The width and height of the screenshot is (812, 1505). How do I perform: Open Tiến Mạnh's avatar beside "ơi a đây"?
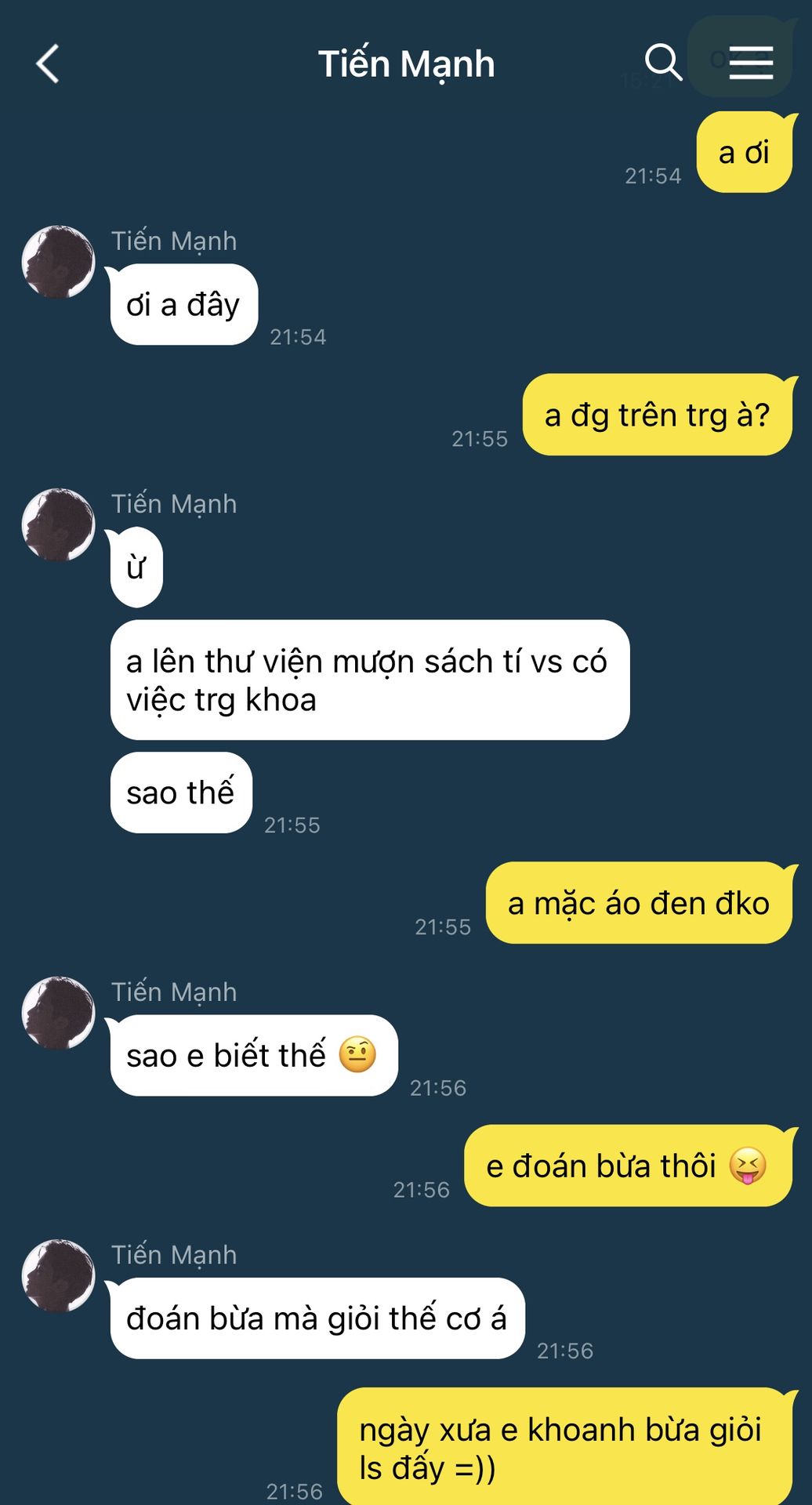[x=58, y=262]
